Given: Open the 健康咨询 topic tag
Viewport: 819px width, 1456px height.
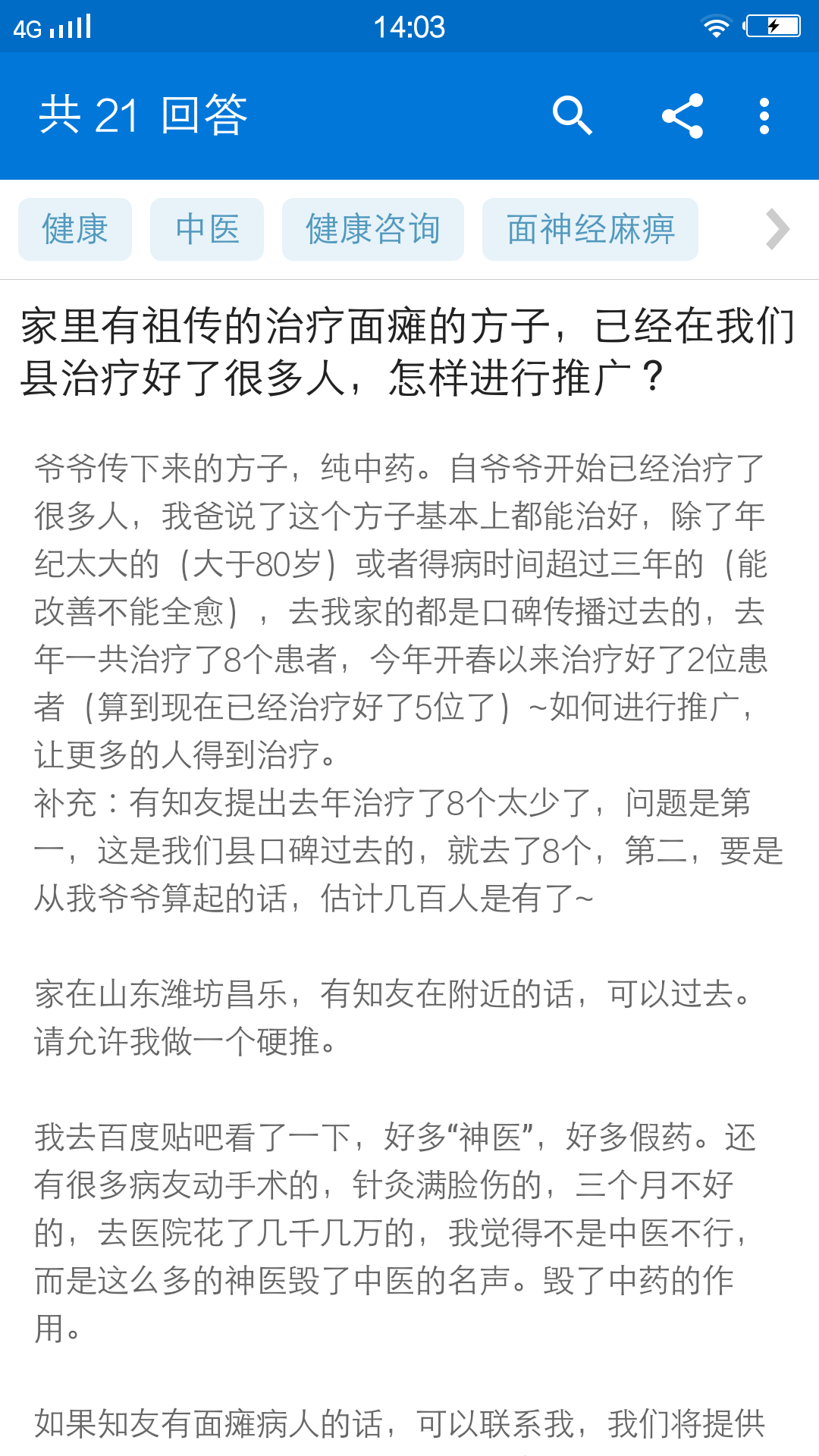Looking at the screenshot, I should [372, 229].
